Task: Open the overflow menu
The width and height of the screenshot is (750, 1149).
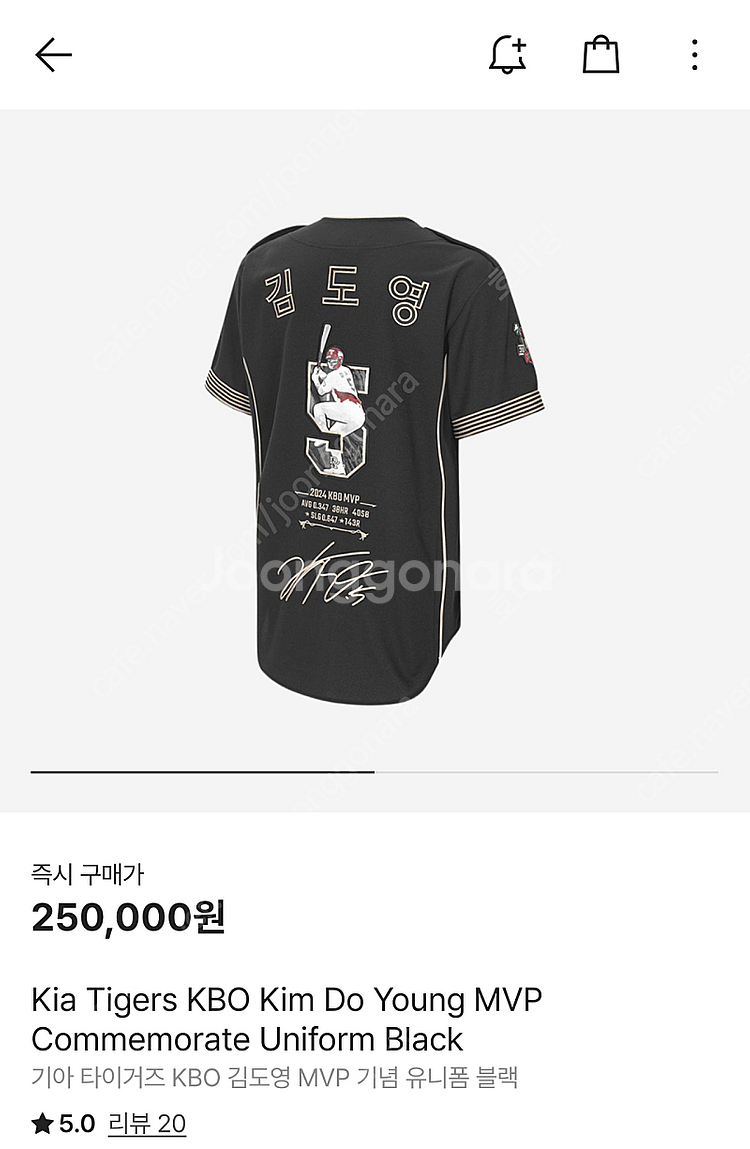Action: [x=694, y=55]
